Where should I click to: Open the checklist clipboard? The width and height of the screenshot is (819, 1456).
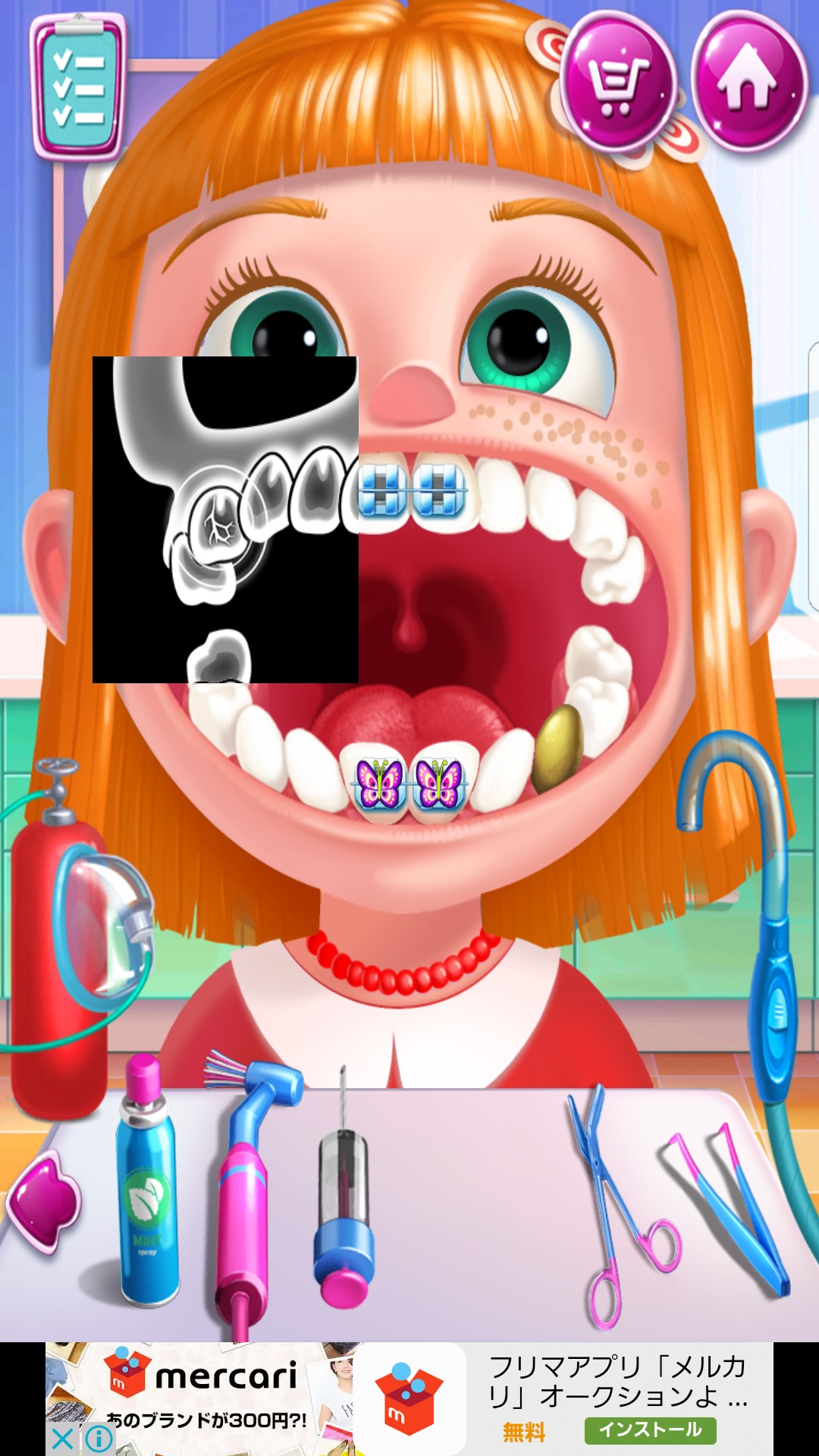(77, 88)
